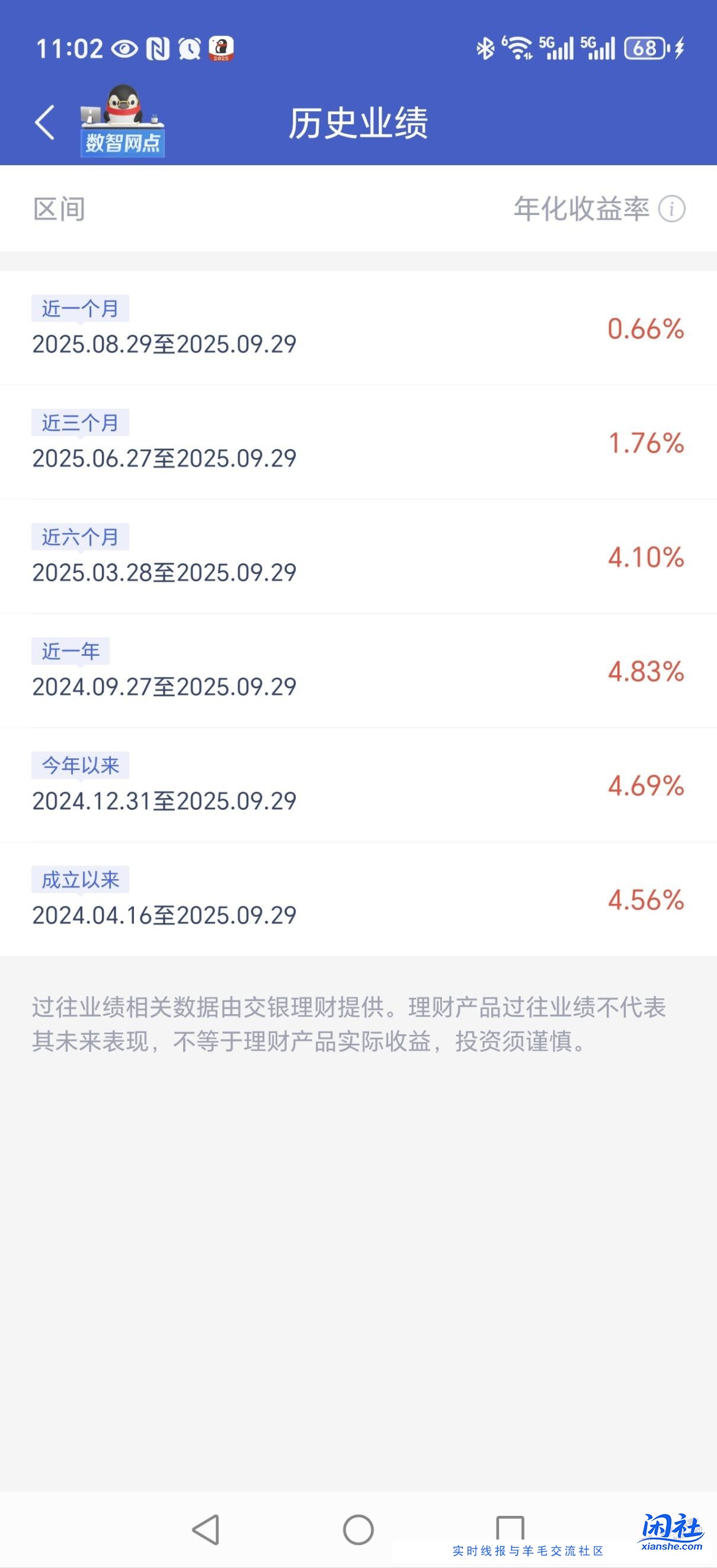Tap the Bluetooth status bar icon
Image resolution: width=717 pixels, height=1568 pixels.
click(485, 47)
